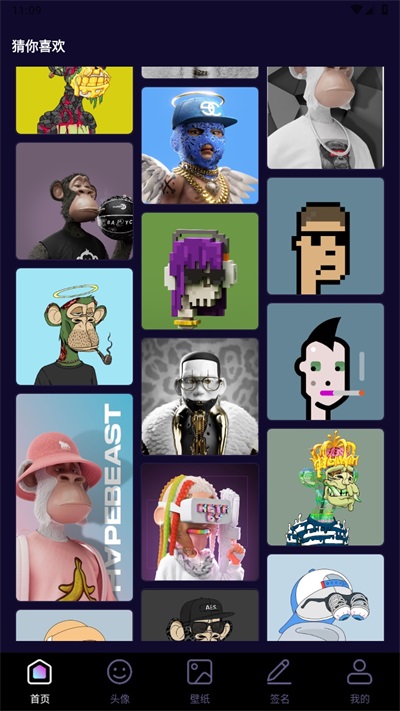The width and height of the screenshot is (400, 711).
Task: Select the pixel punk smoking a cigarette
Action: click(326, 361)
